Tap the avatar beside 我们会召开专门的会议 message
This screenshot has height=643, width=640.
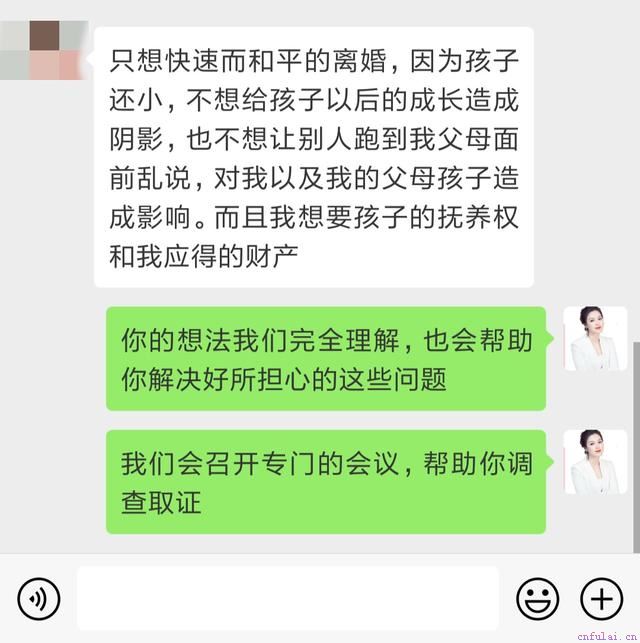click(x=595, y=461)
